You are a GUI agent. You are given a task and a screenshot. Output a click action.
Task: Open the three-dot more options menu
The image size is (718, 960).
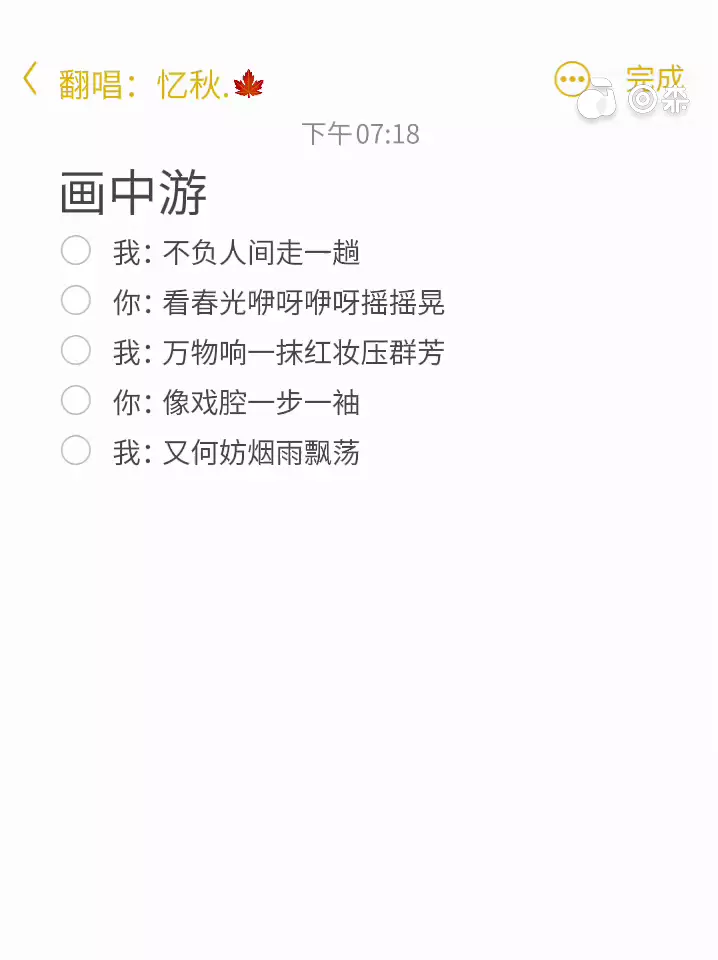coord(572,79)
